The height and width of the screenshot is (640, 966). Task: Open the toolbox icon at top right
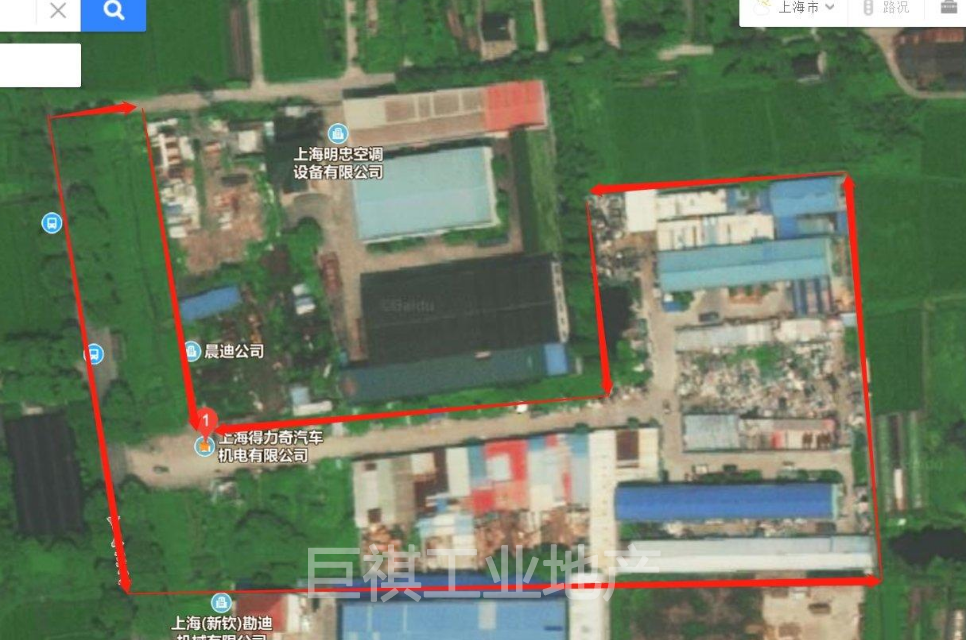[x=949, y=8]
